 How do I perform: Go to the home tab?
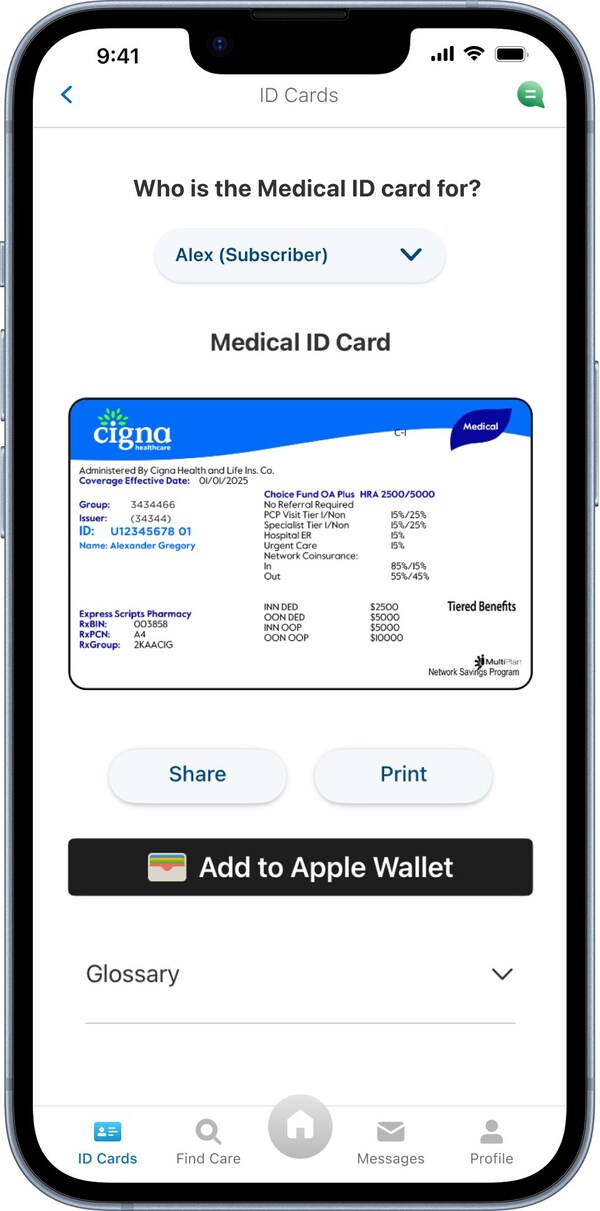(299, 1128)
